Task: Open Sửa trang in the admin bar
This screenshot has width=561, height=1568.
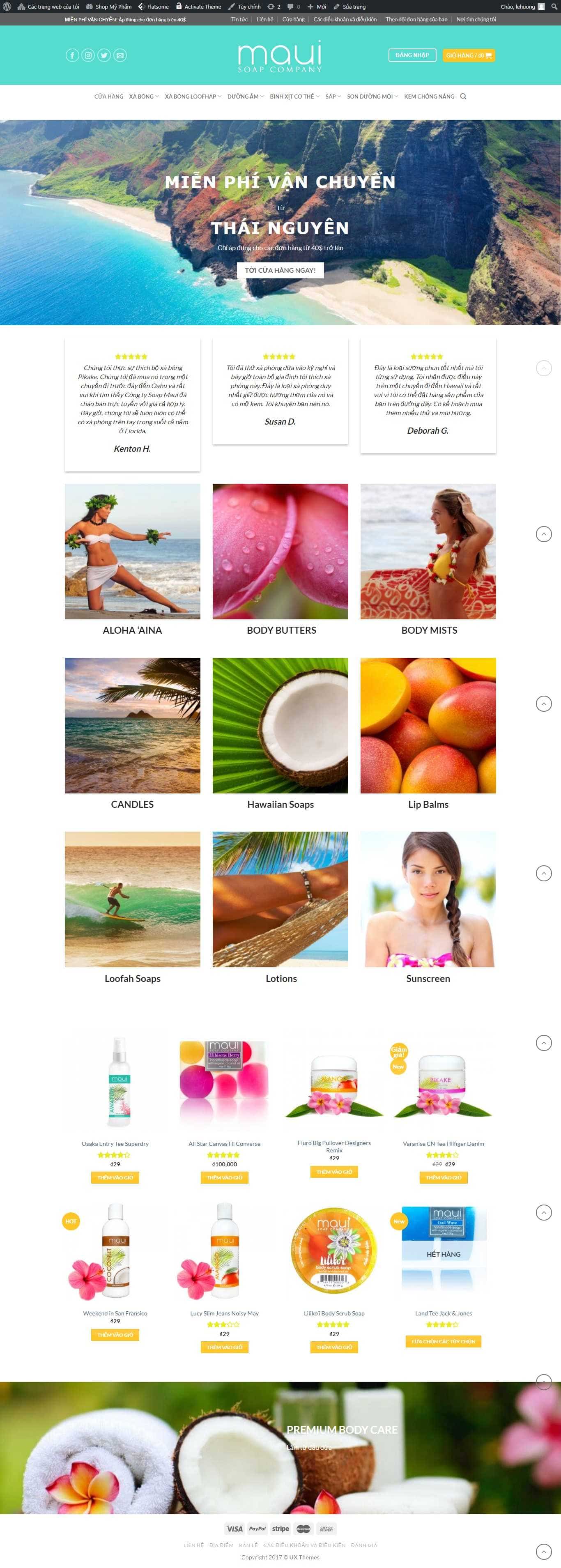Action: click(x=354, y=7)
